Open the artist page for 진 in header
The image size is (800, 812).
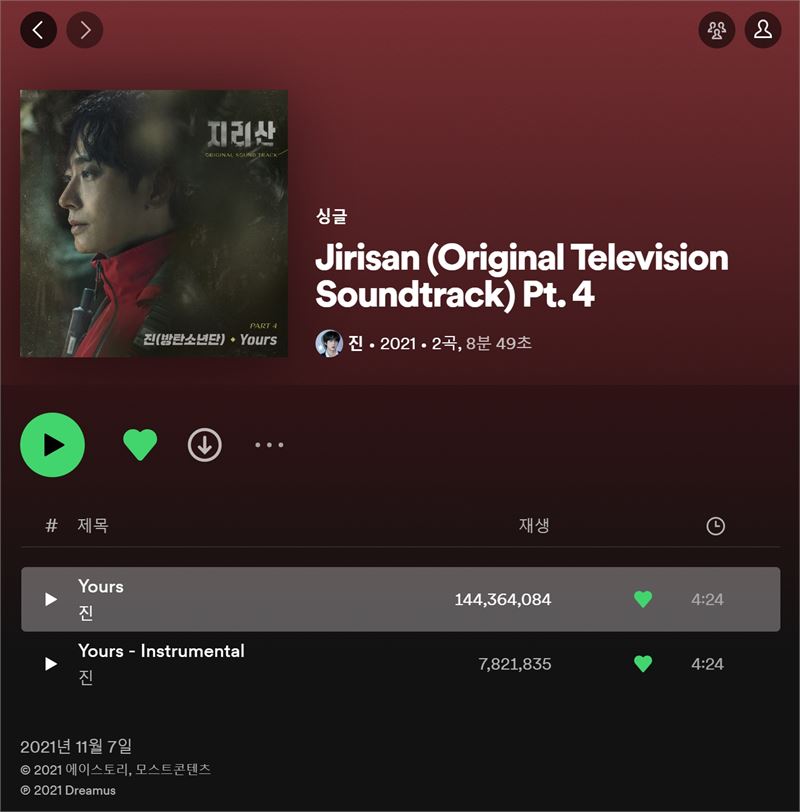click(355, 343)
